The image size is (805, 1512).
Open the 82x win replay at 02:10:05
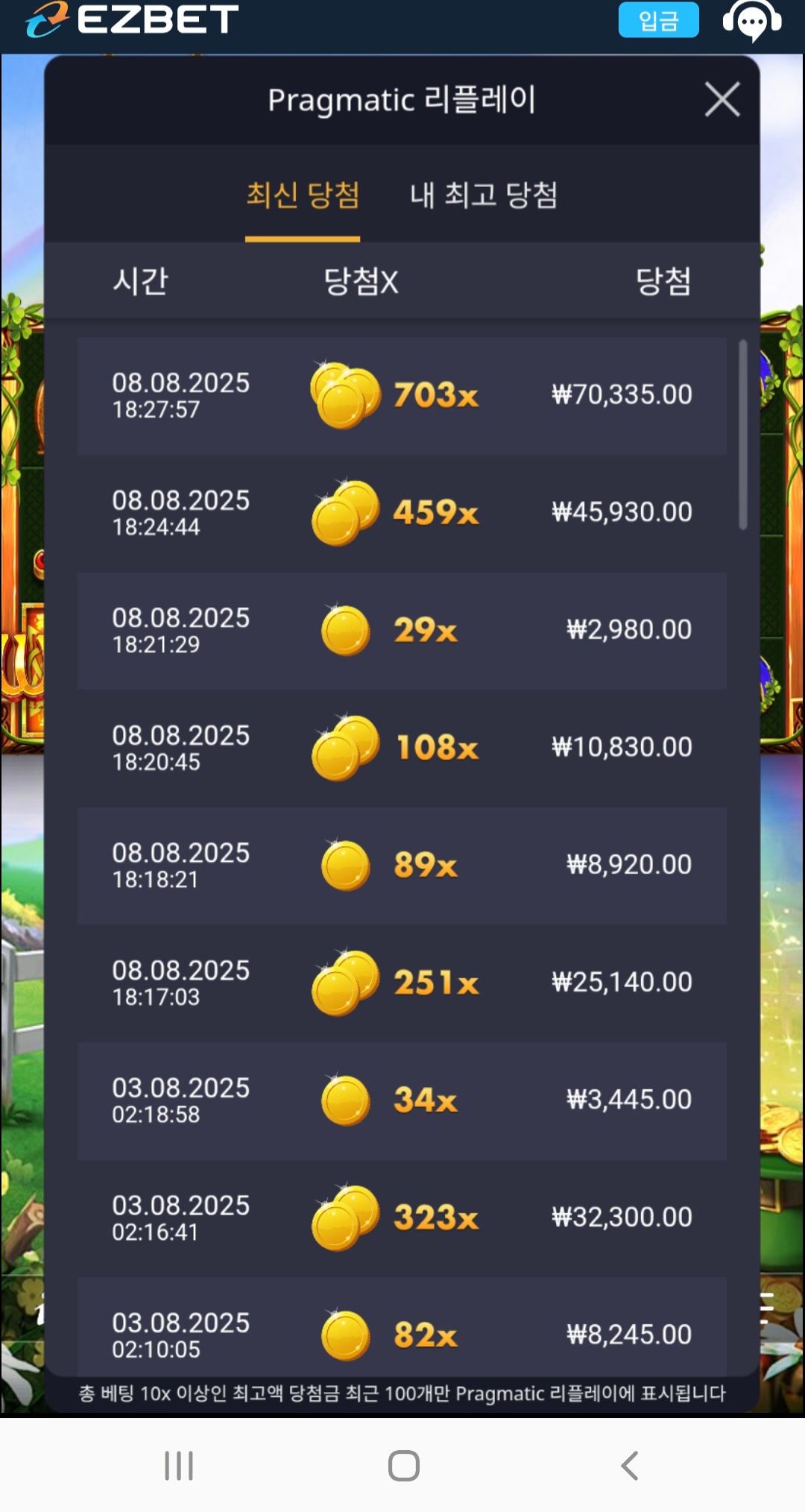pos(402,1327)
